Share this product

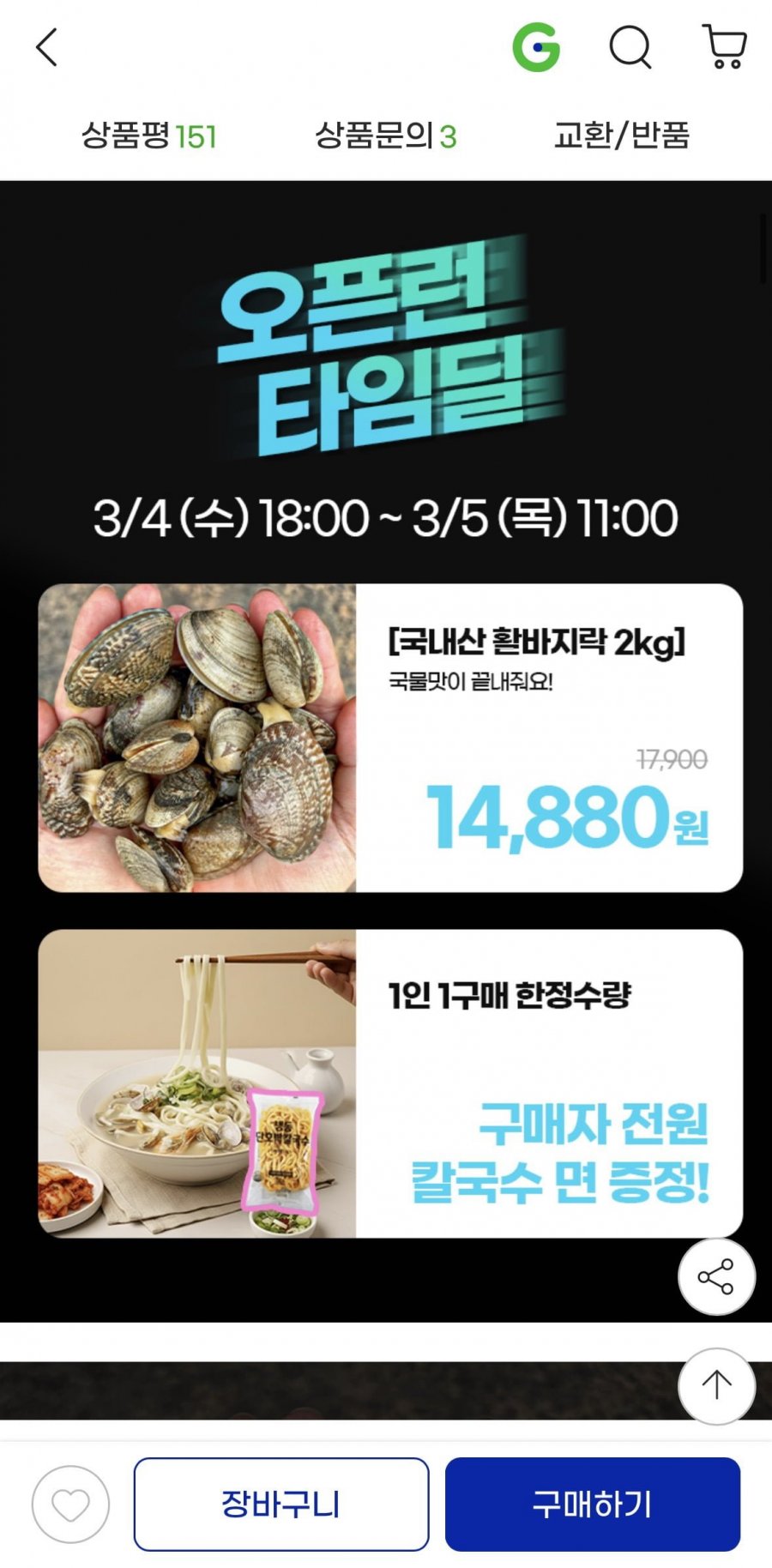(716, 1276)
